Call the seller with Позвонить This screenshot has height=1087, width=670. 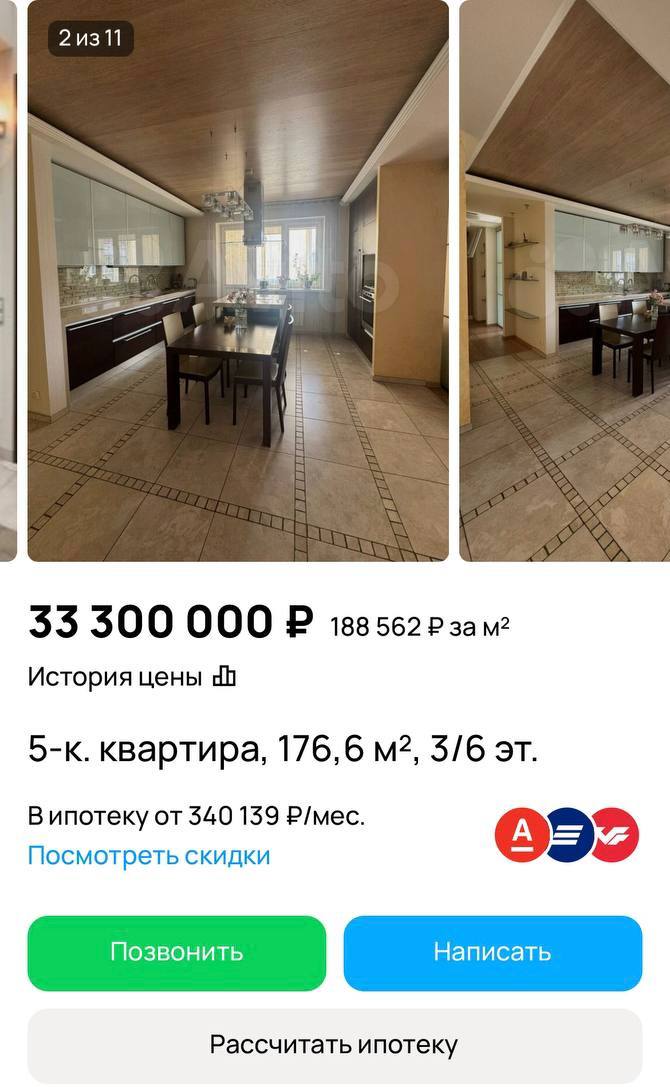click(177, 953)
